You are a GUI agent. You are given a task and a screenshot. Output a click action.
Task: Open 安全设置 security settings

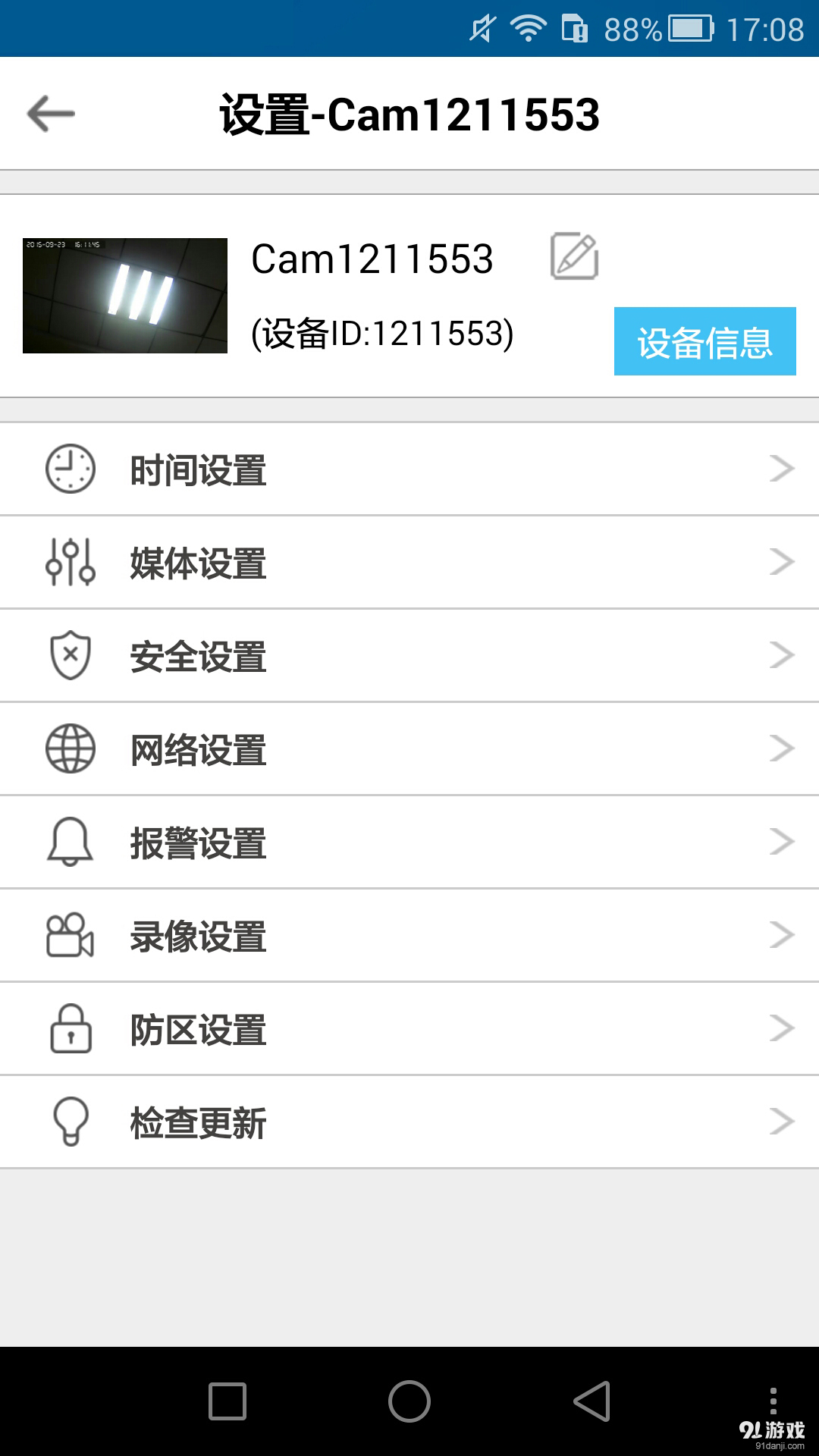pos(409,656)
